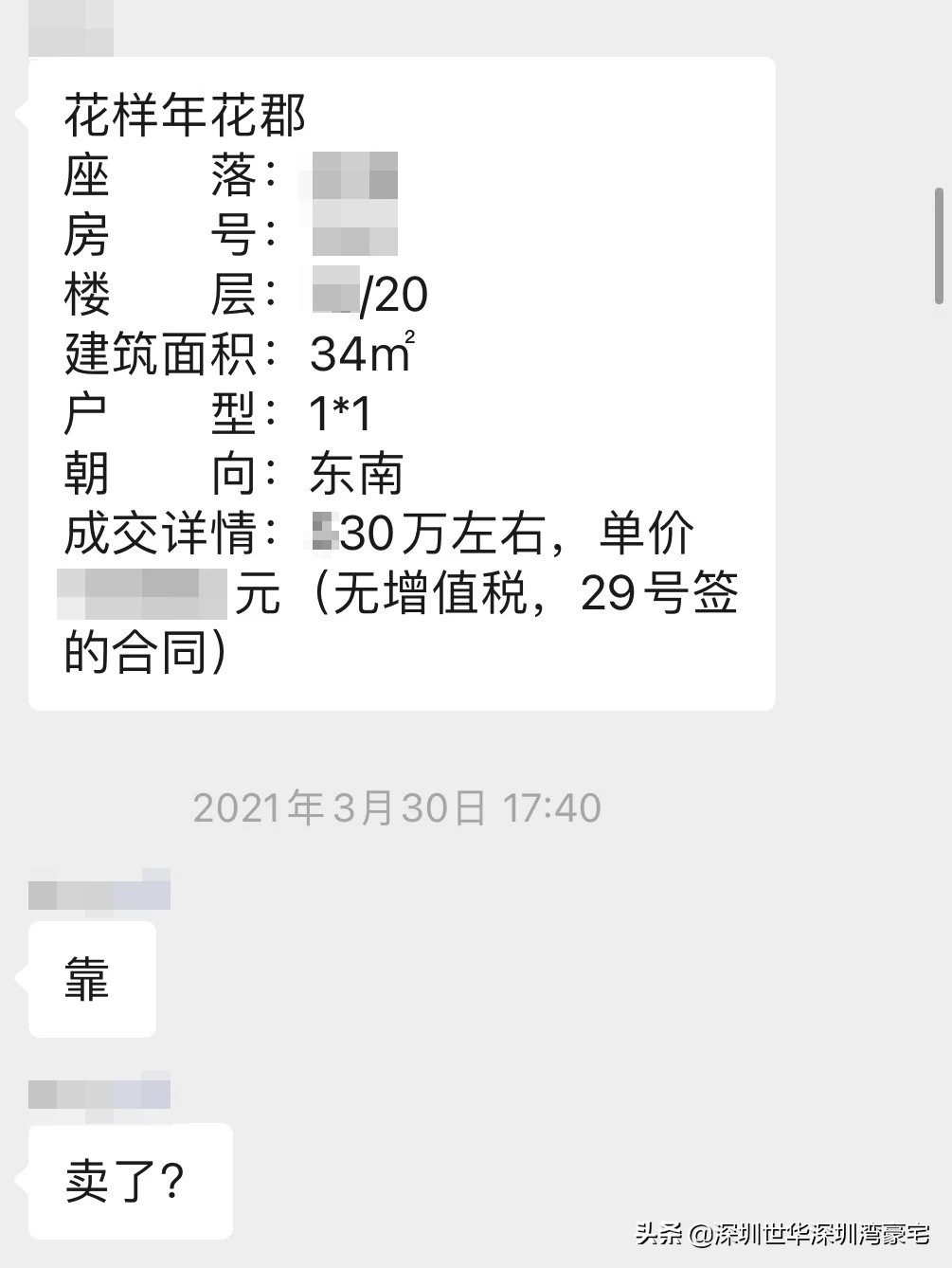This screenshot has width=952, height=1268.
Task: Click the avatar above the 卖了？ message
Action: (99, 1095)
